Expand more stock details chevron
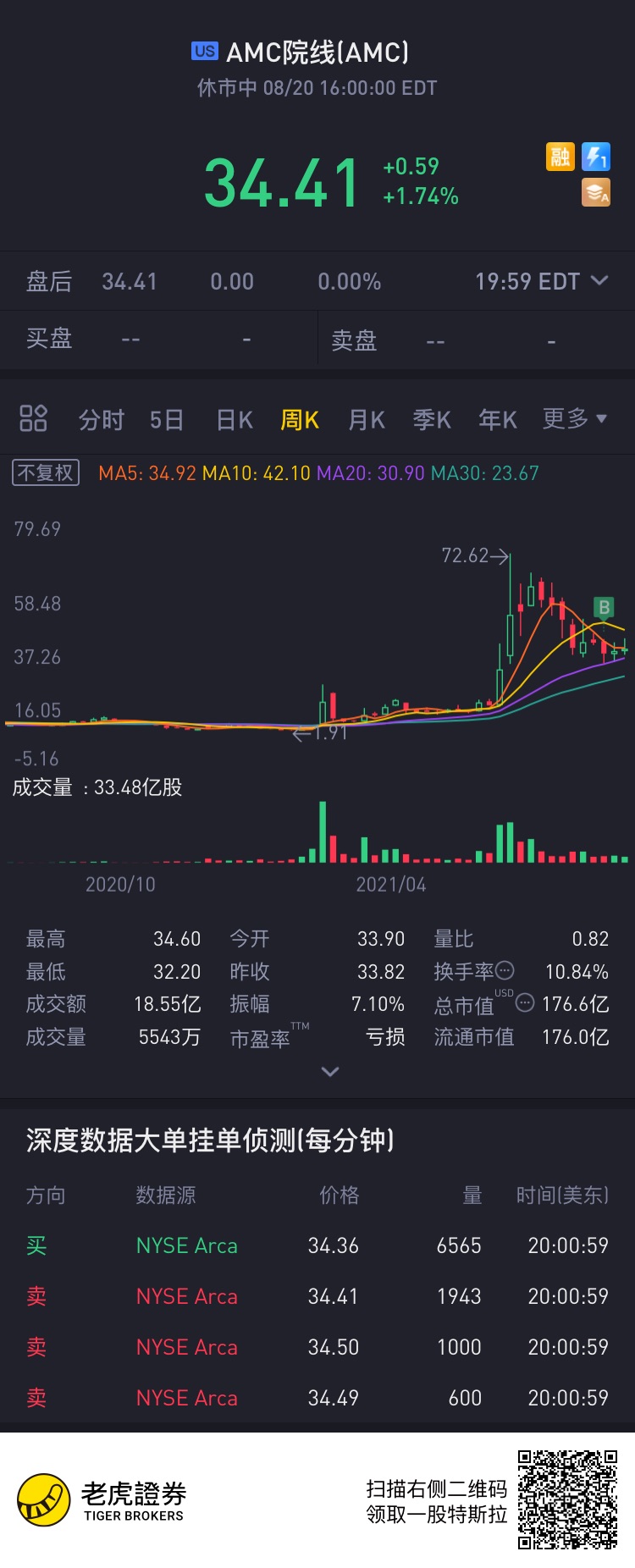This screenshot has height=1568, width=635. click(x=330, y=1071)
